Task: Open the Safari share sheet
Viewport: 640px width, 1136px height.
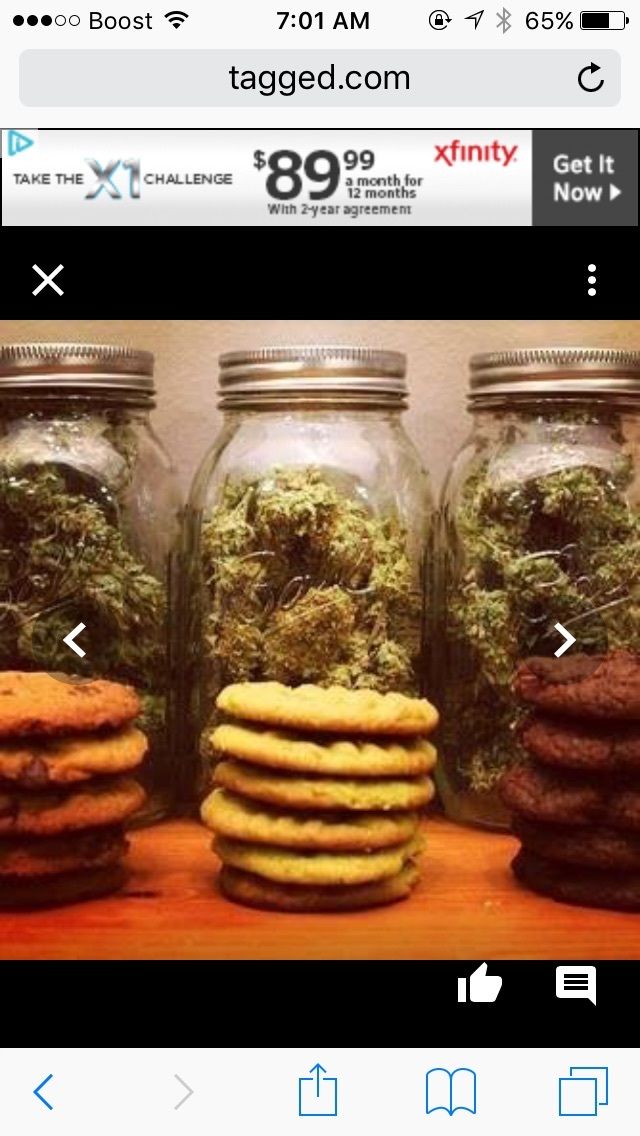Action: coord(318,1088)
